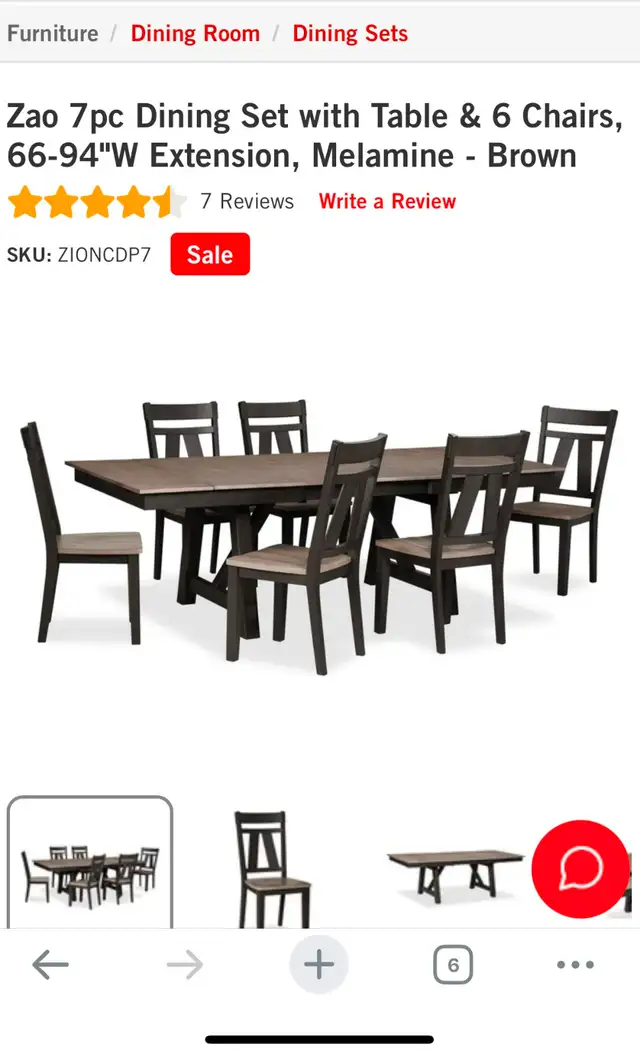Open the main dining set product image
This screenshot has width=640, height=1057.
point(318,536)
